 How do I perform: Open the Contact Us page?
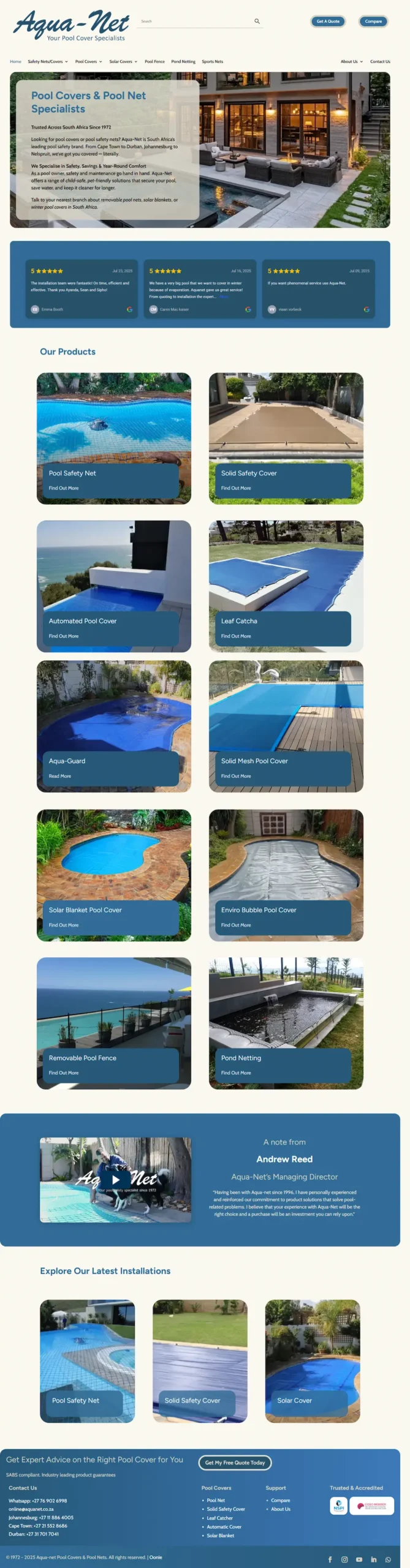click(x=380, y=62)
